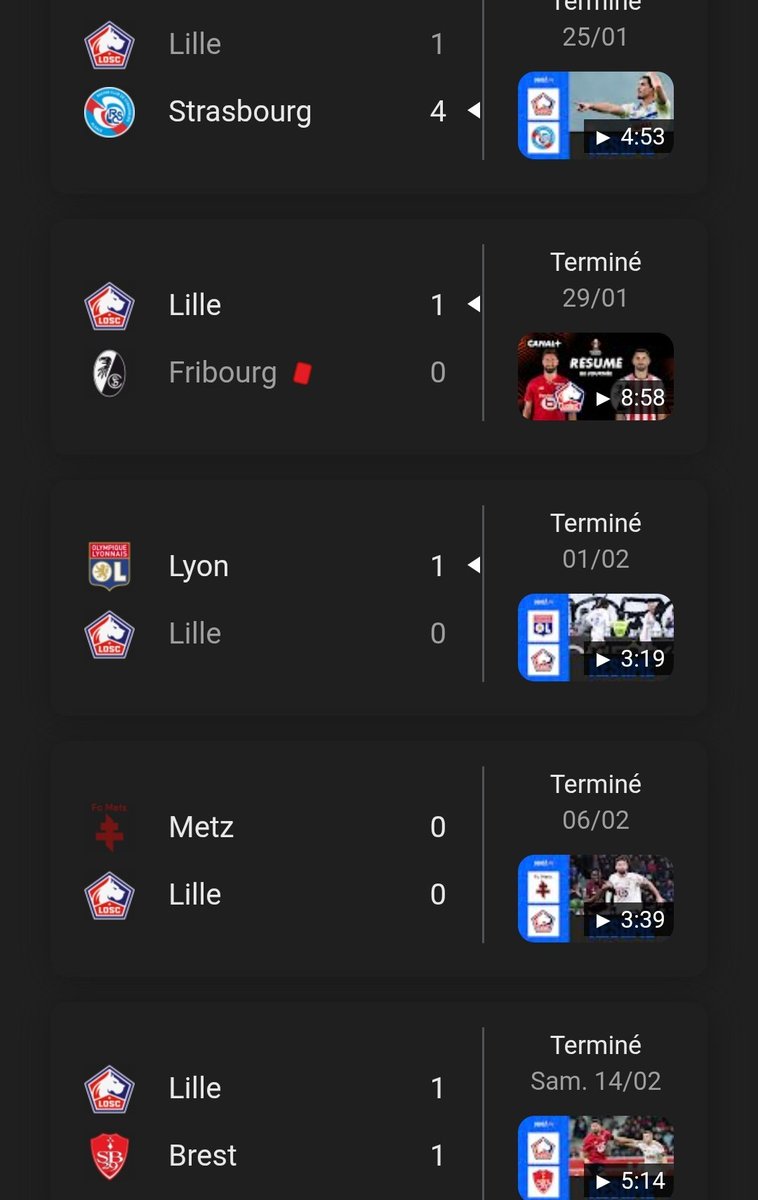Play the 4:53 Lille–Strasbourg highlights video
Screen dimensions: 758x1200
point(596,115)
